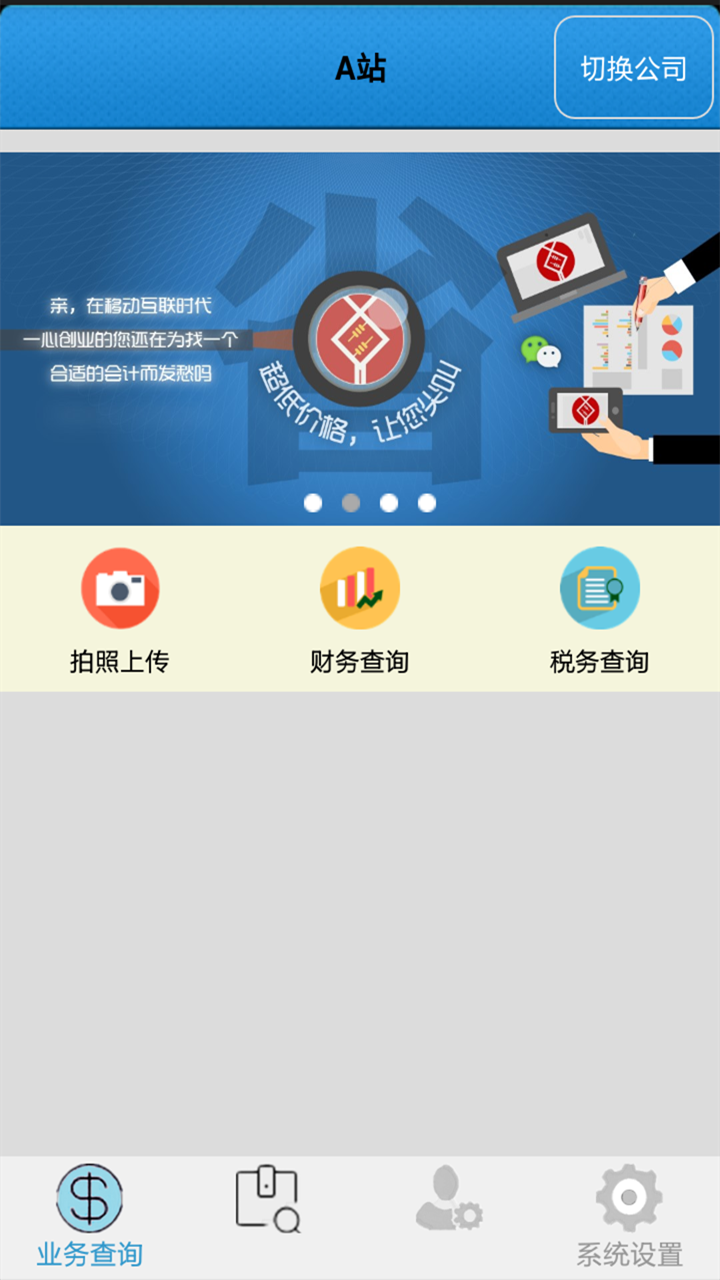Click the 拍照上传 label text
Viewport: 720px width, 1280px height.
click(x=120, y=660)
